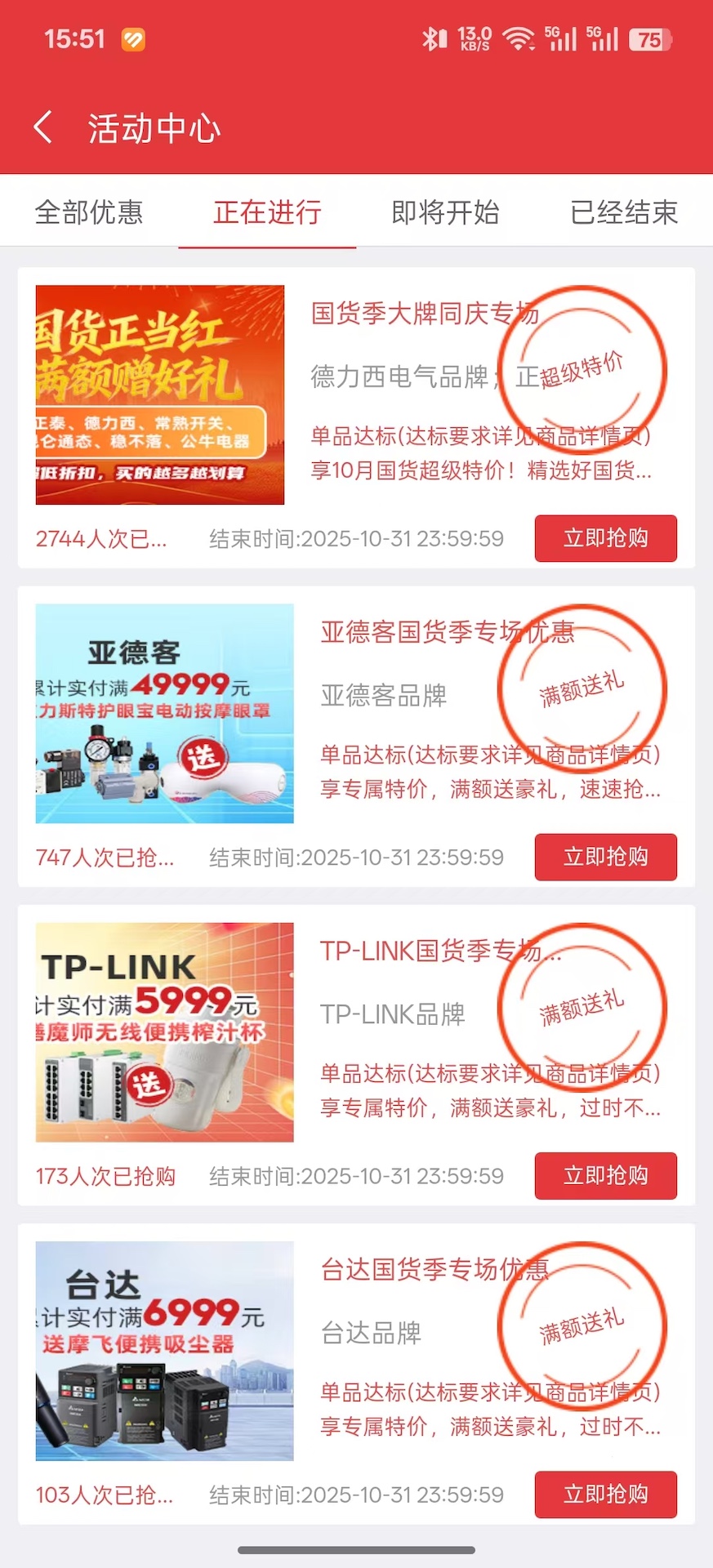Open the 已经结束 tab

pos(623,212)
